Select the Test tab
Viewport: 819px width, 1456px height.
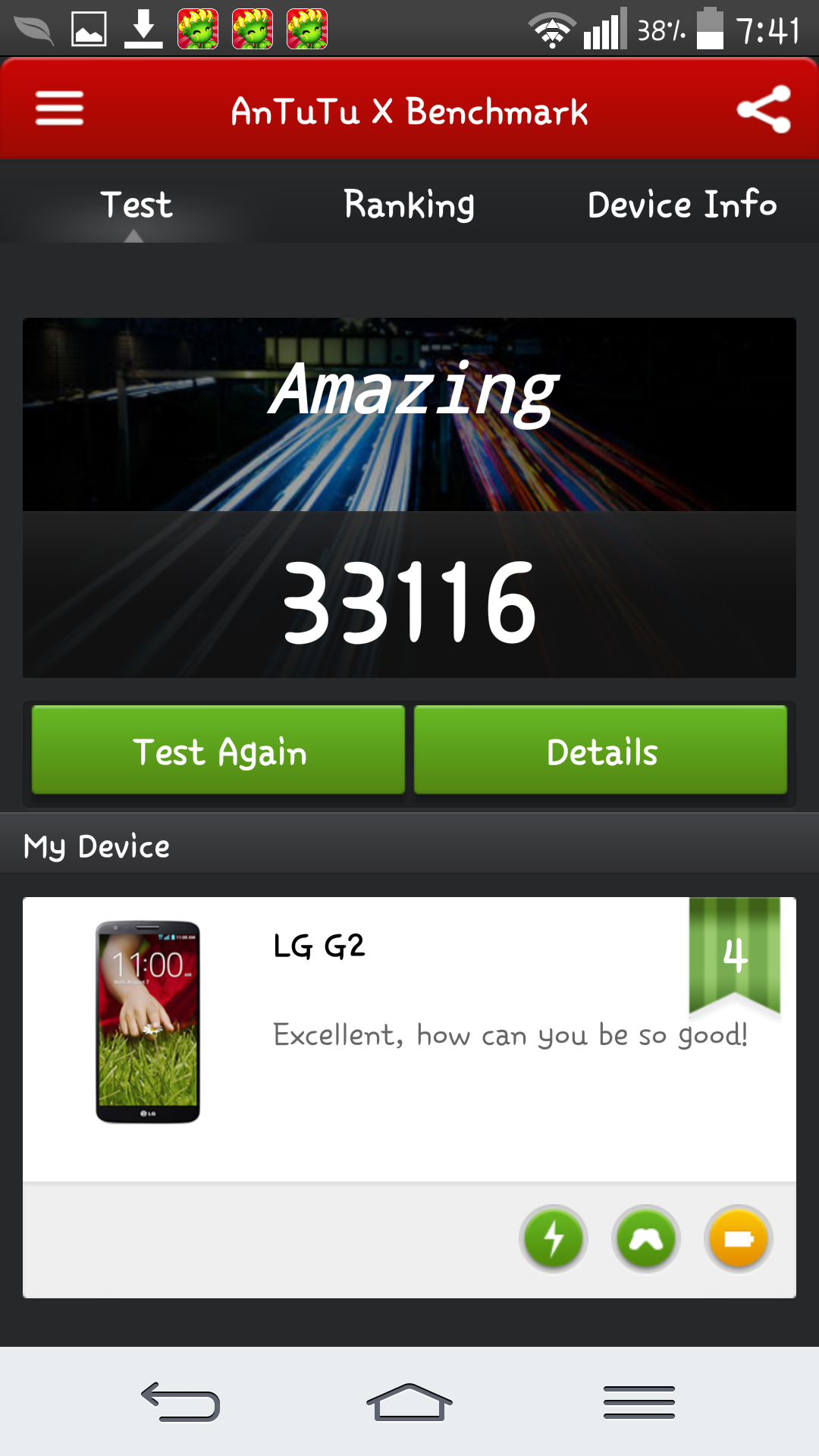click(x=136, y=205)
